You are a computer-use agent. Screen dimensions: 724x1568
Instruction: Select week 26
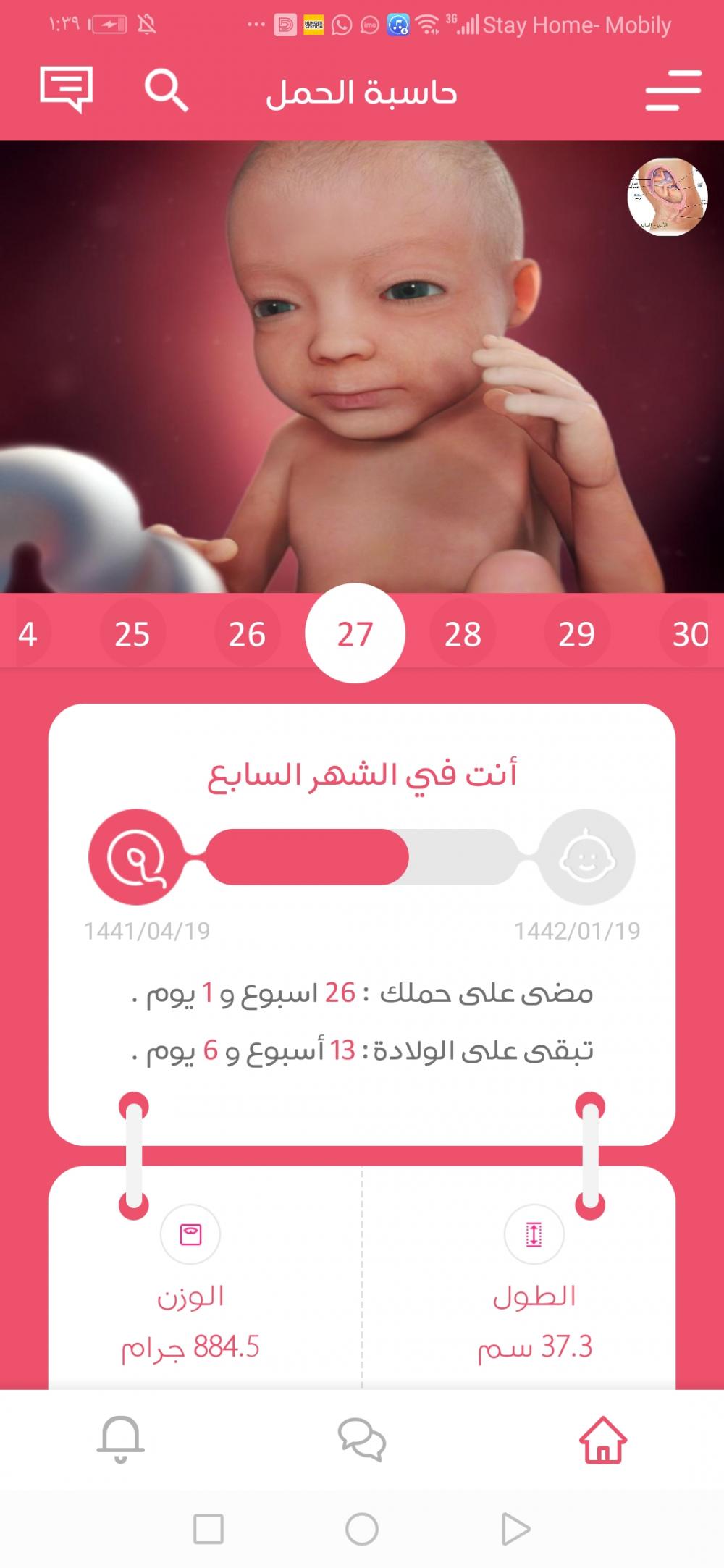[247, 634]
